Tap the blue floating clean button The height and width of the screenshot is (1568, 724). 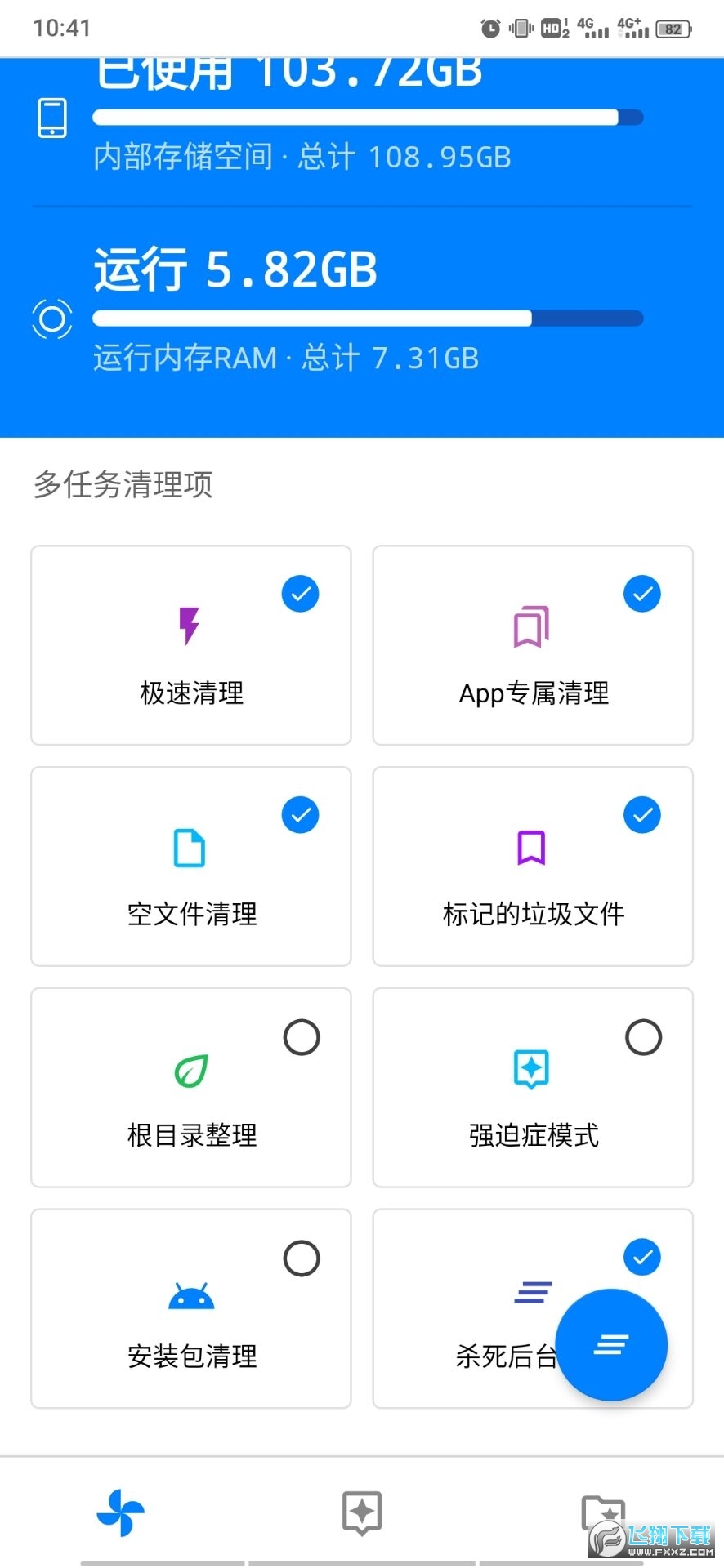point(611,1344)
